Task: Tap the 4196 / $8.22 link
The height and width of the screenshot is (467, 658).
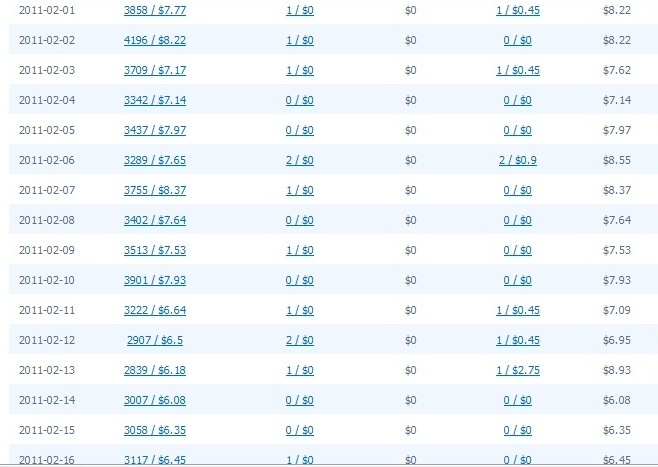Action: 154,40
